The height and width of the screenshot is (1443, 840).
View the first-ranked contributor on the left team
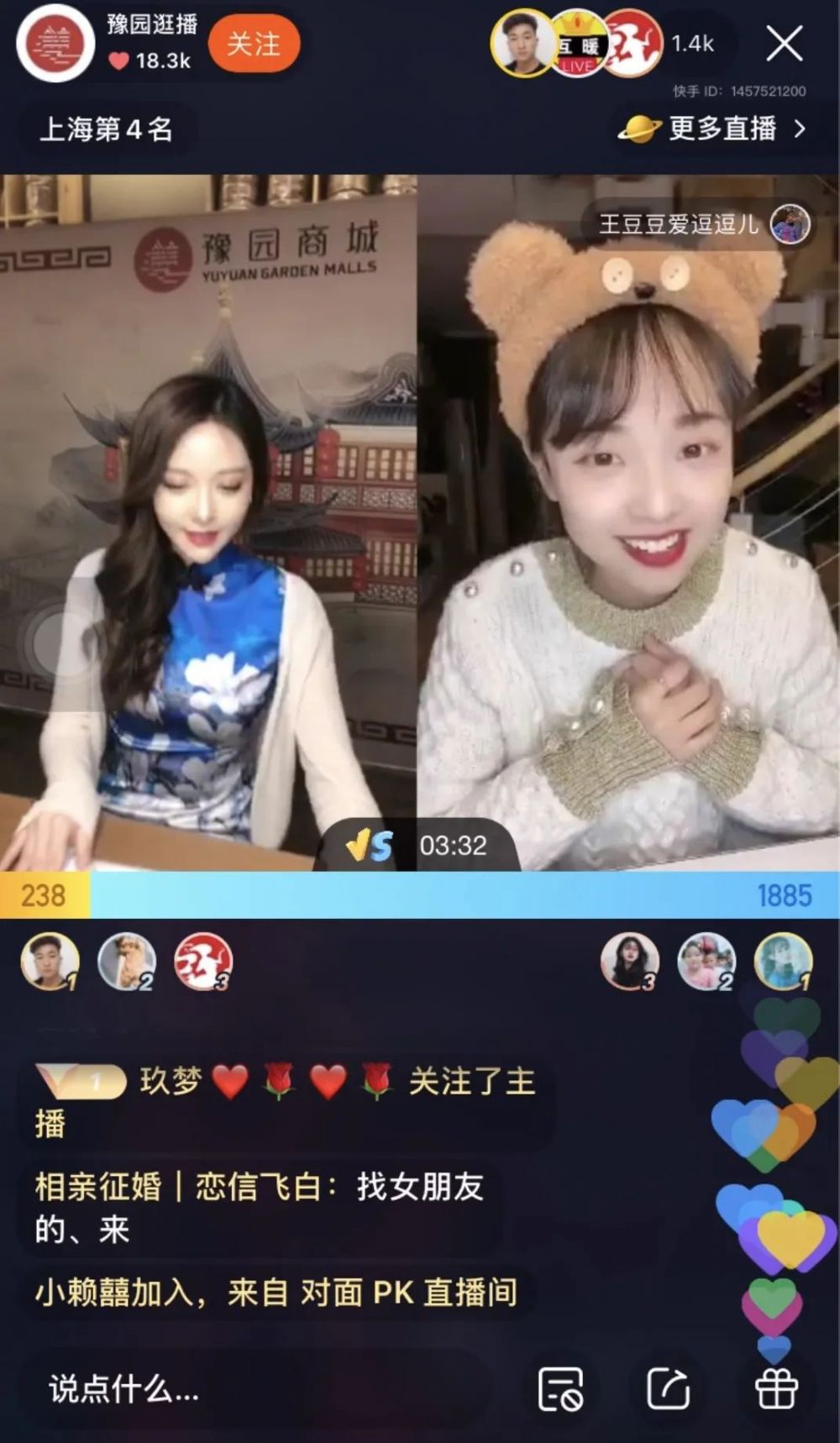pos(50,961)
